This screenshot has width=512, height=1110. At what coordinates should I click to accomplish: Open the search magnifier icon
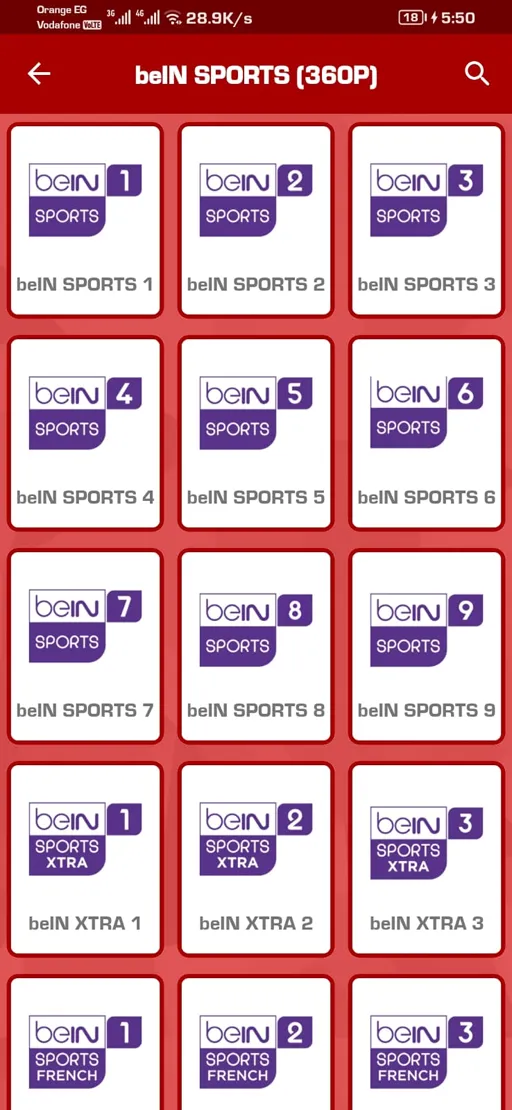477,74
